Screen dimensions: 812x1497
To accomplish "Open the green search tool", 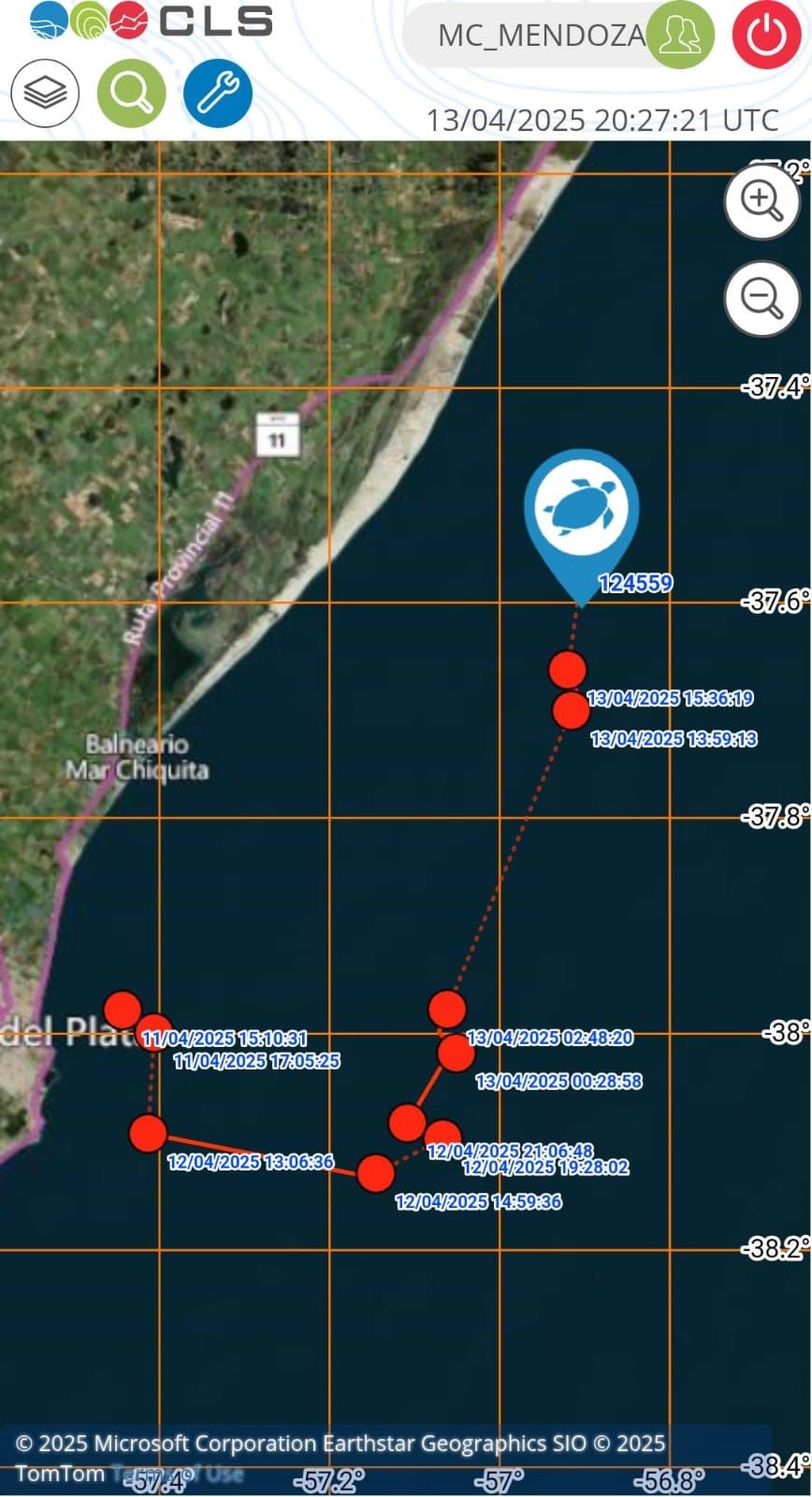I will point(132,93).
